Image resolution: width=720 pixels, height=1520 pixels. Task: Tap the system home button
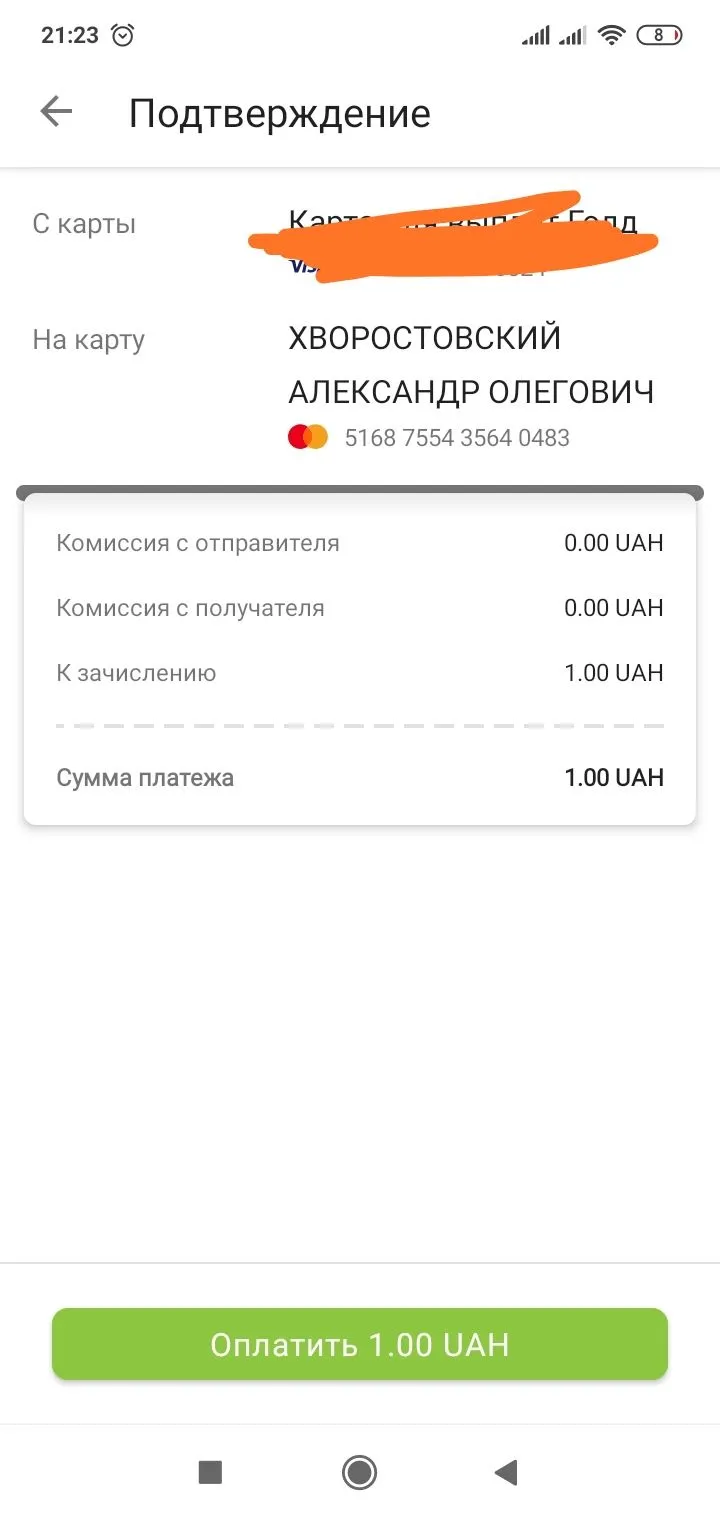coord(359,1472)
